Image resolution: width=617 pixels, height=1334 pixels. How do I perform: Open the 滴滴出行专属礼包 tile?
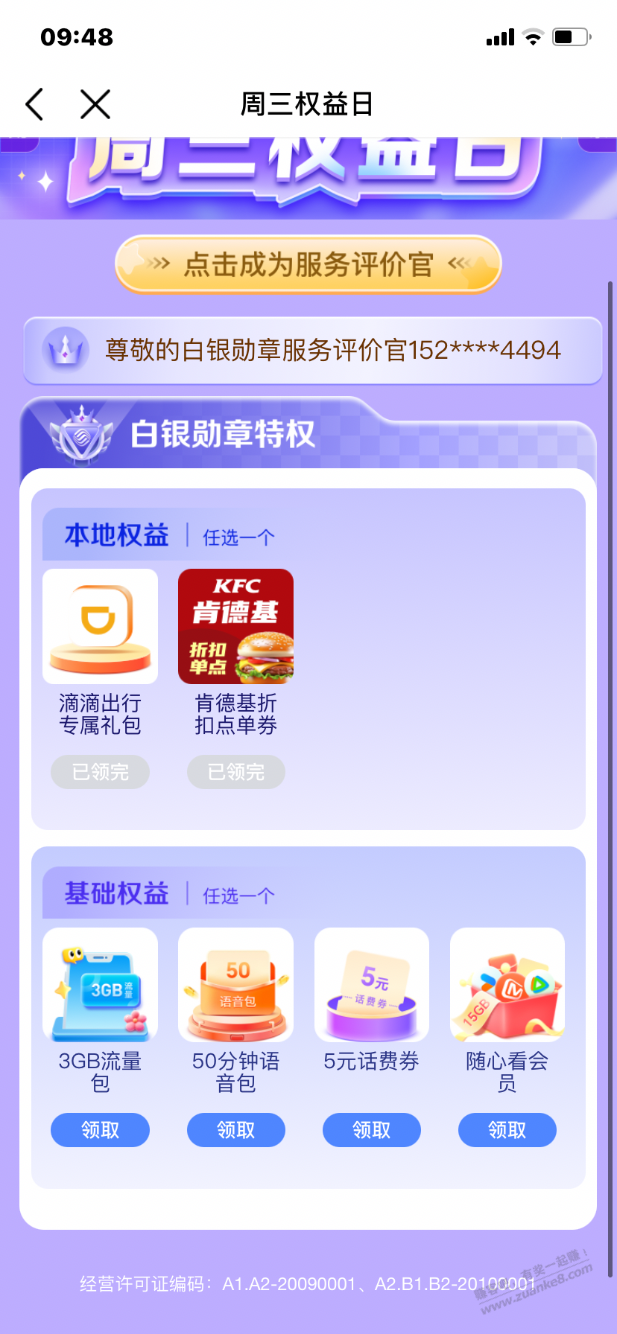[x=100, y=627]
